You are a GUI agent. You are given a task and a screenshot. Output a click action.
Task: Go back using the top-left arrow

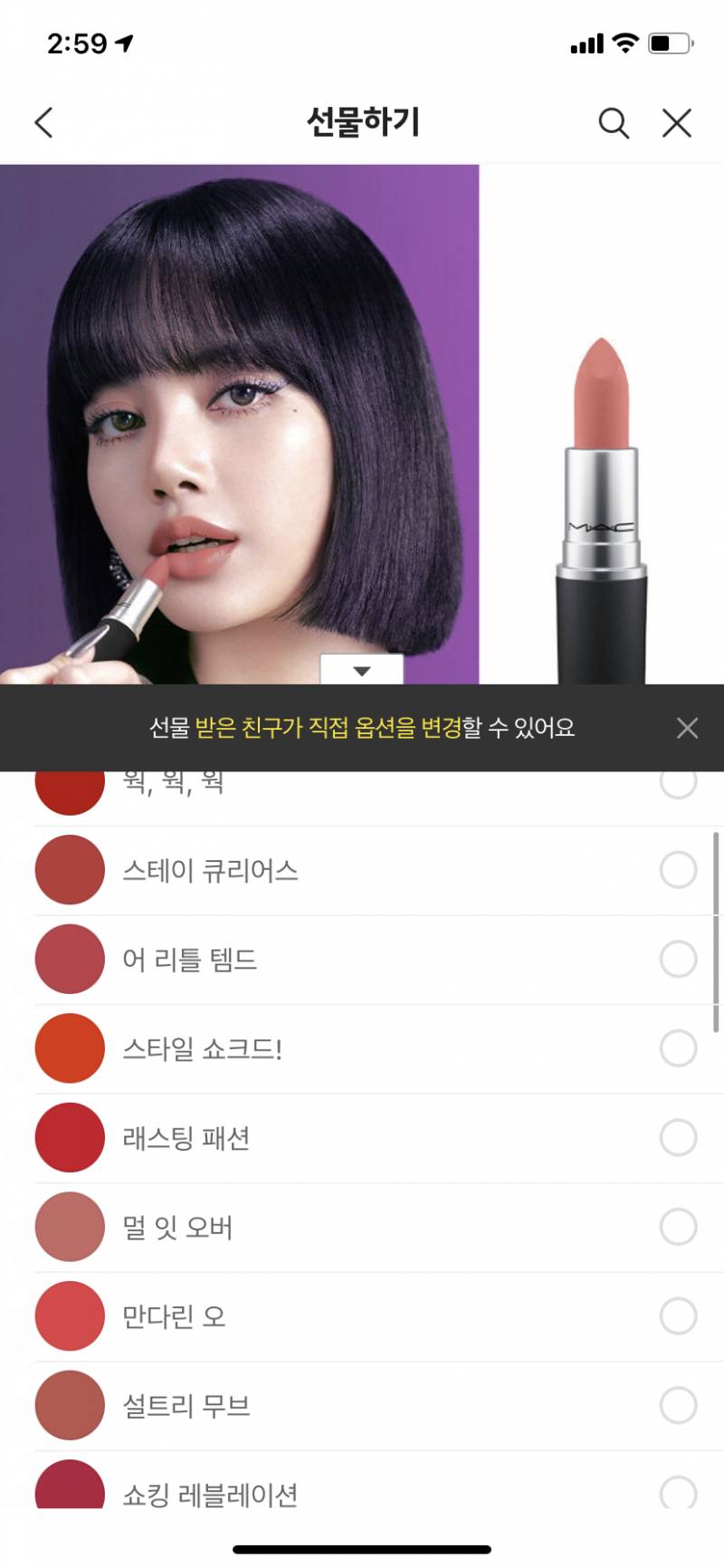point(43,123)
